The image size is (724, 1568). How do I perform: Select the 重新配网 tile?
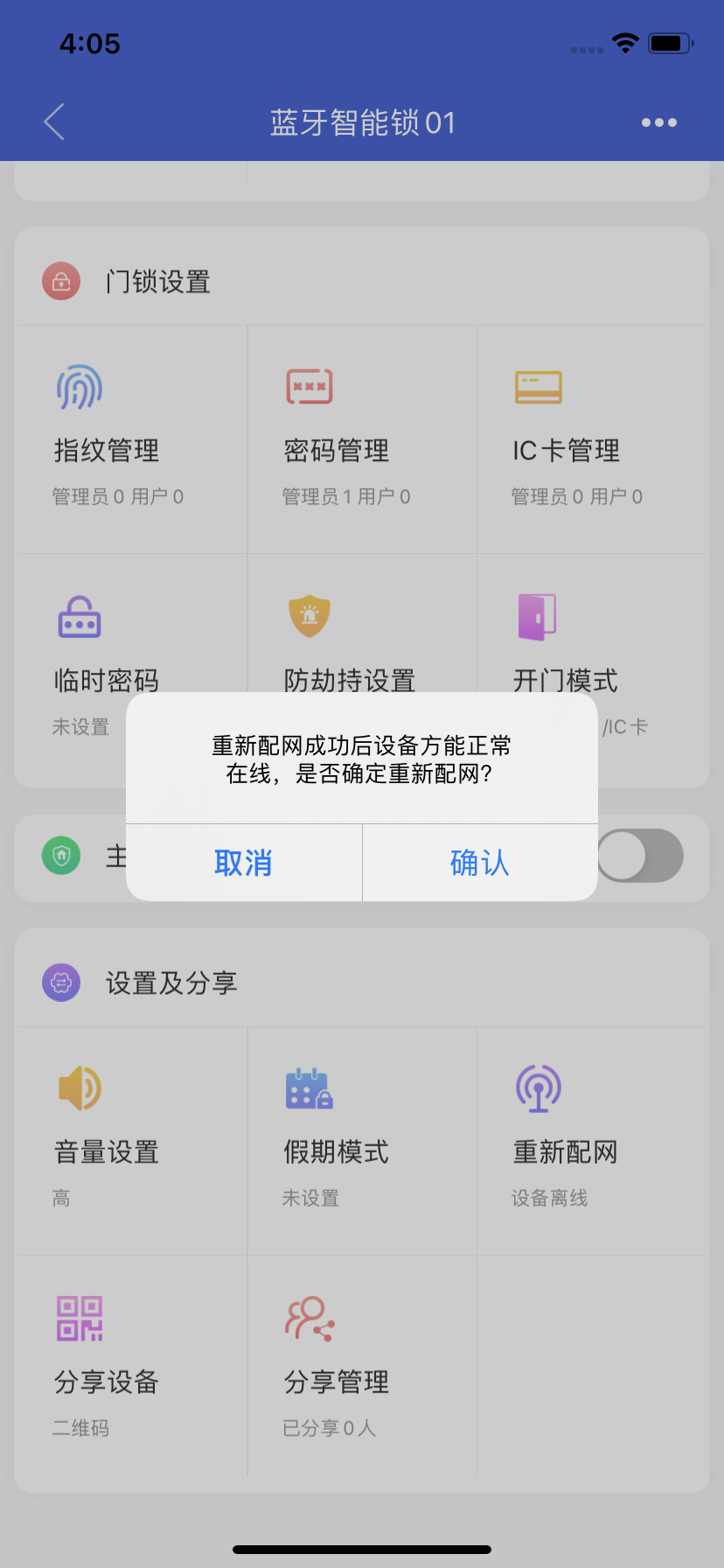[592, 1141]
